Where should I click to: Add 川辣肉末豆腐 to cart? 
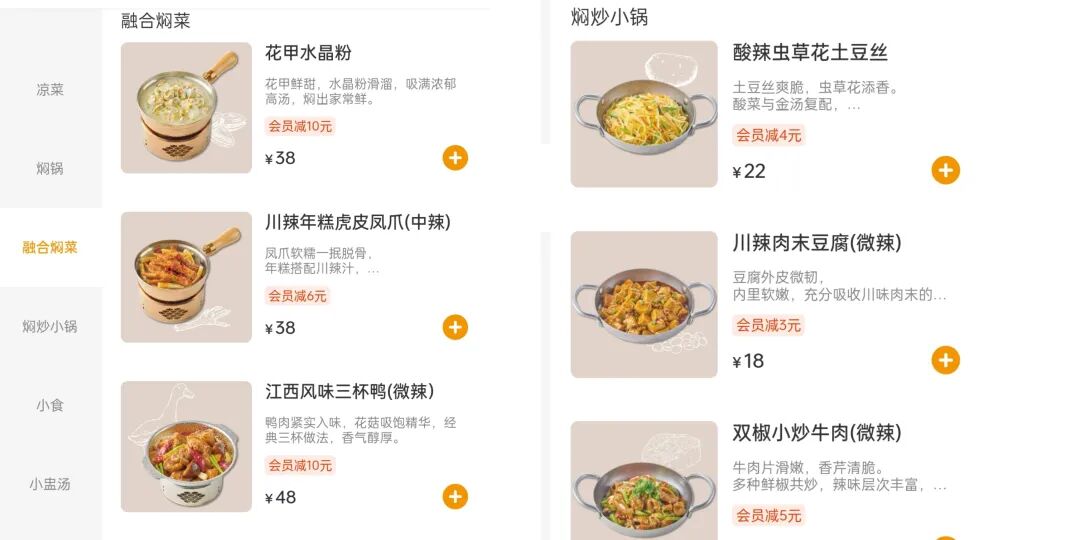tap(945, 360)
